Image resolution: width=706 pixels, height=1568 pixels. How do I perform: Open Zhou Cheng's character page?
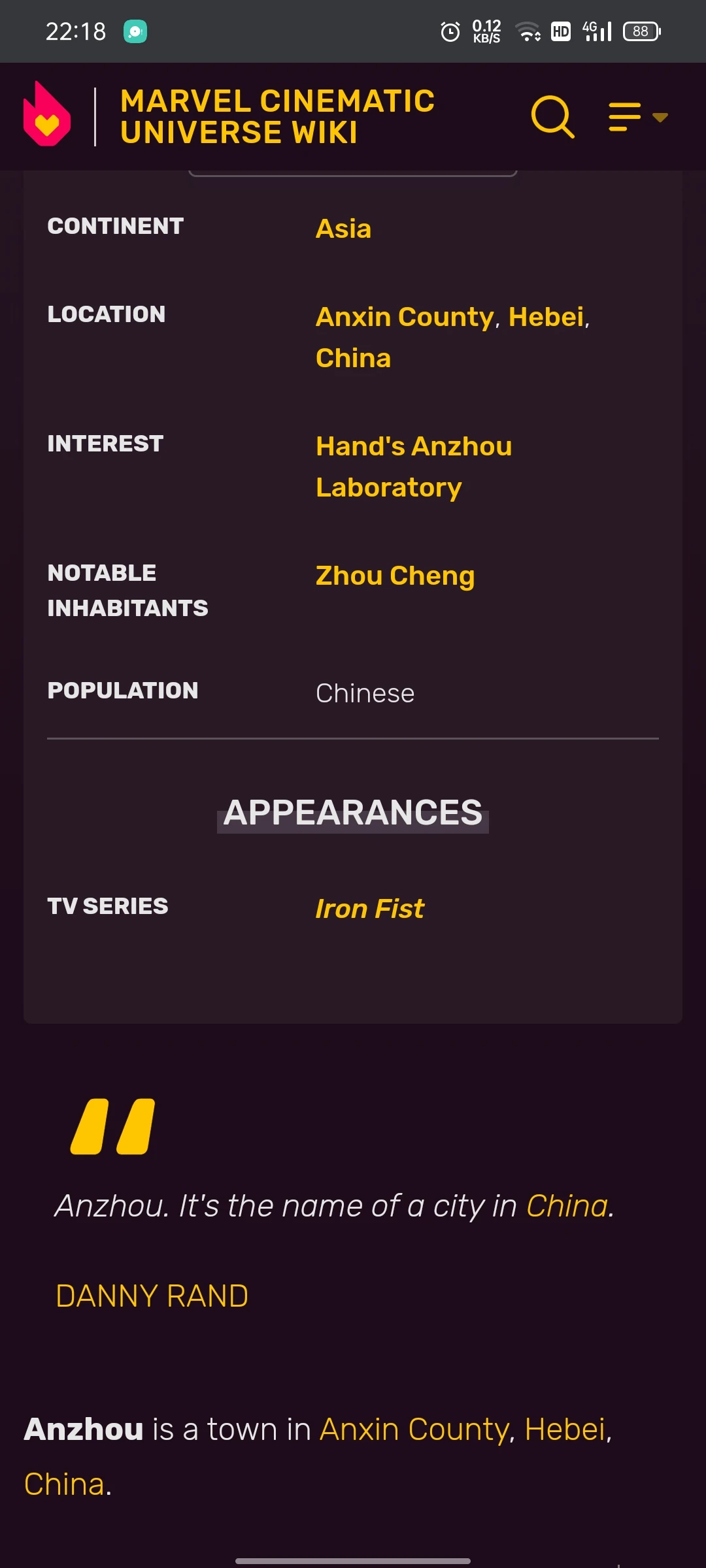click(x=395, y=576)
